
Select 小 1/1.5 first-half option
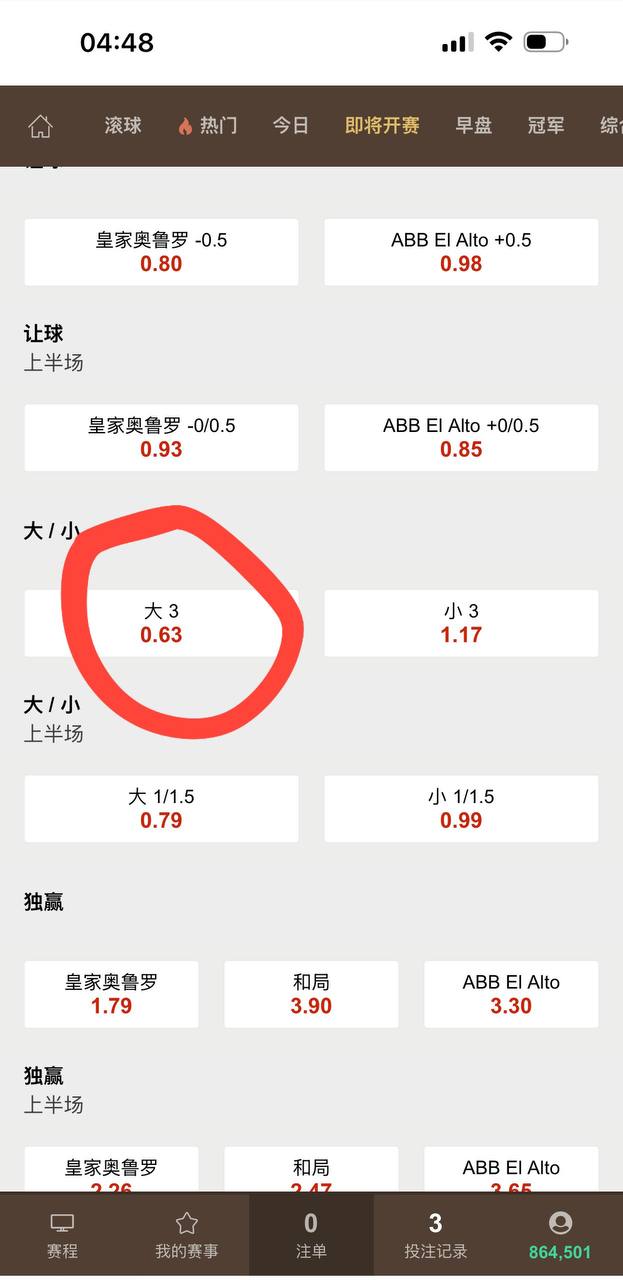(461, 809)
